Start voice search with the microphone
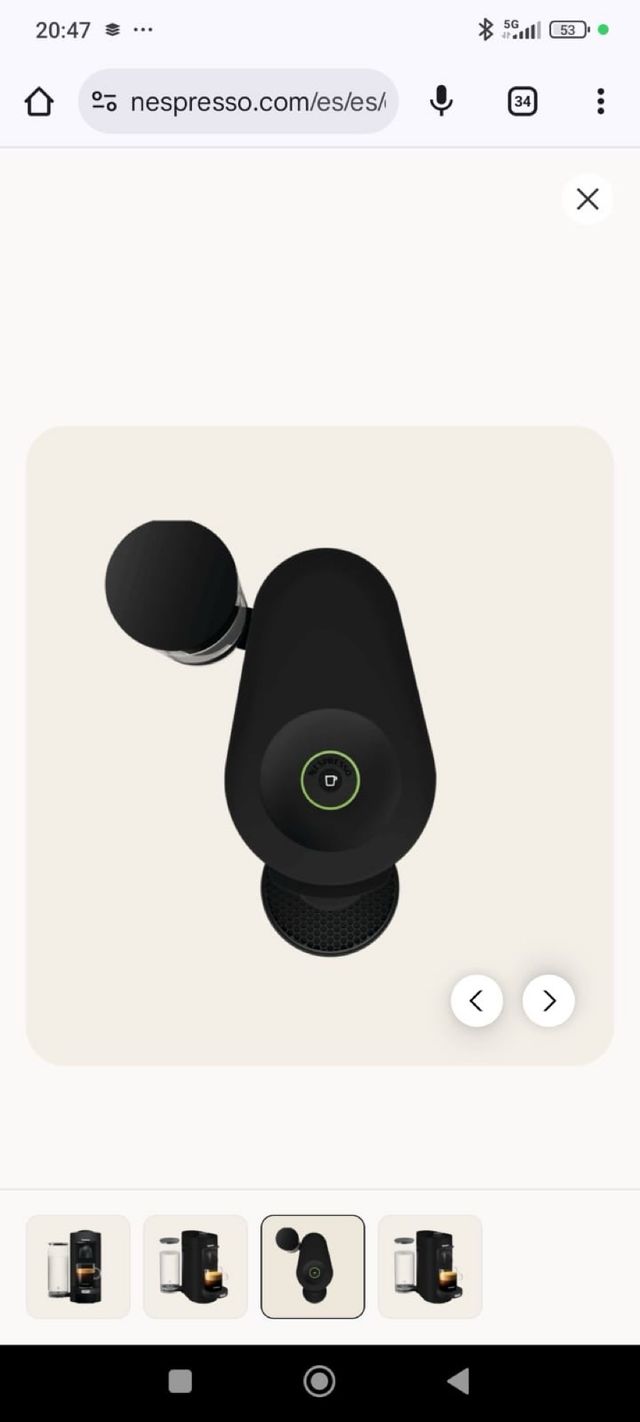The width and height of the screenshot is (640, 1422). click(441, 101)
